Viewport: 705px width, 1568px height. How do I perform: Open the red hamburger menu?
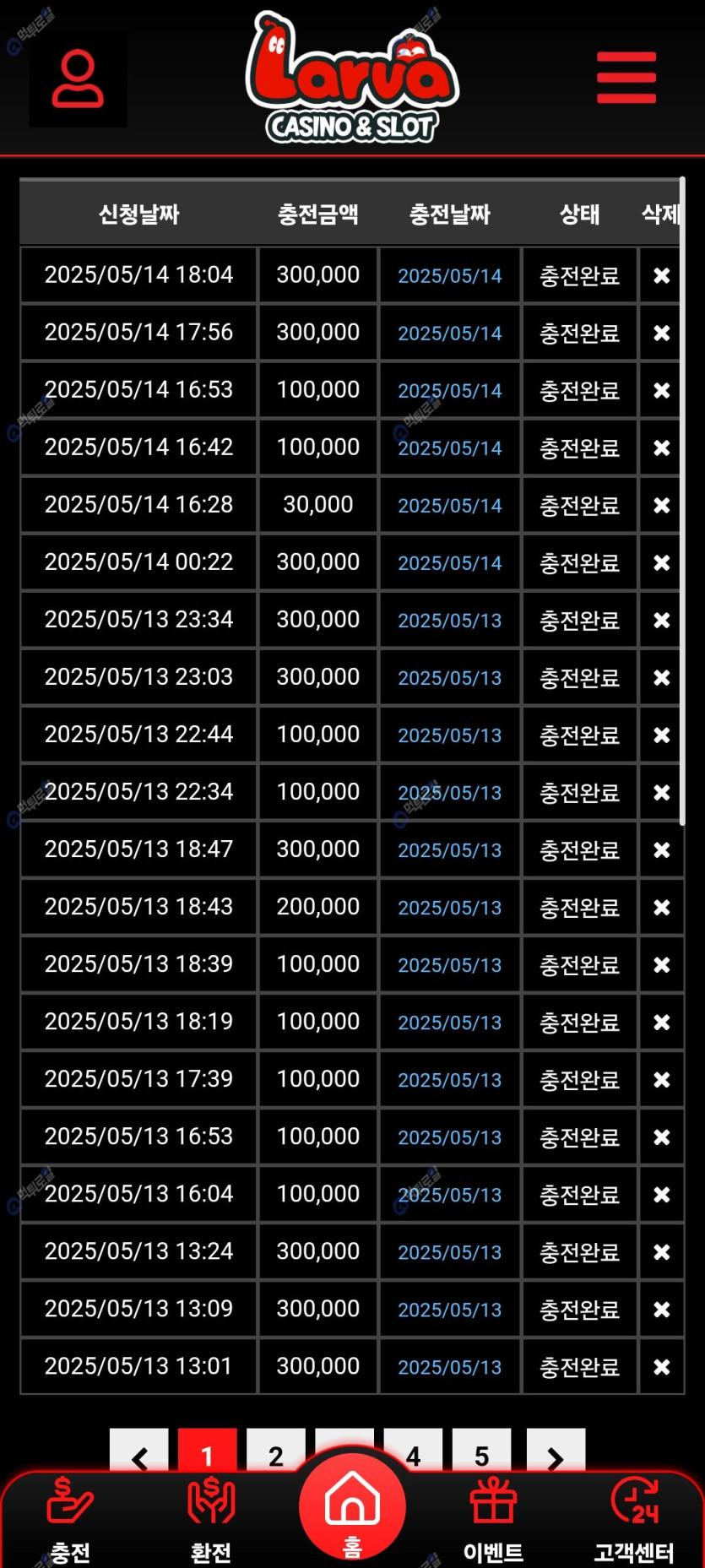pos(626,78)
